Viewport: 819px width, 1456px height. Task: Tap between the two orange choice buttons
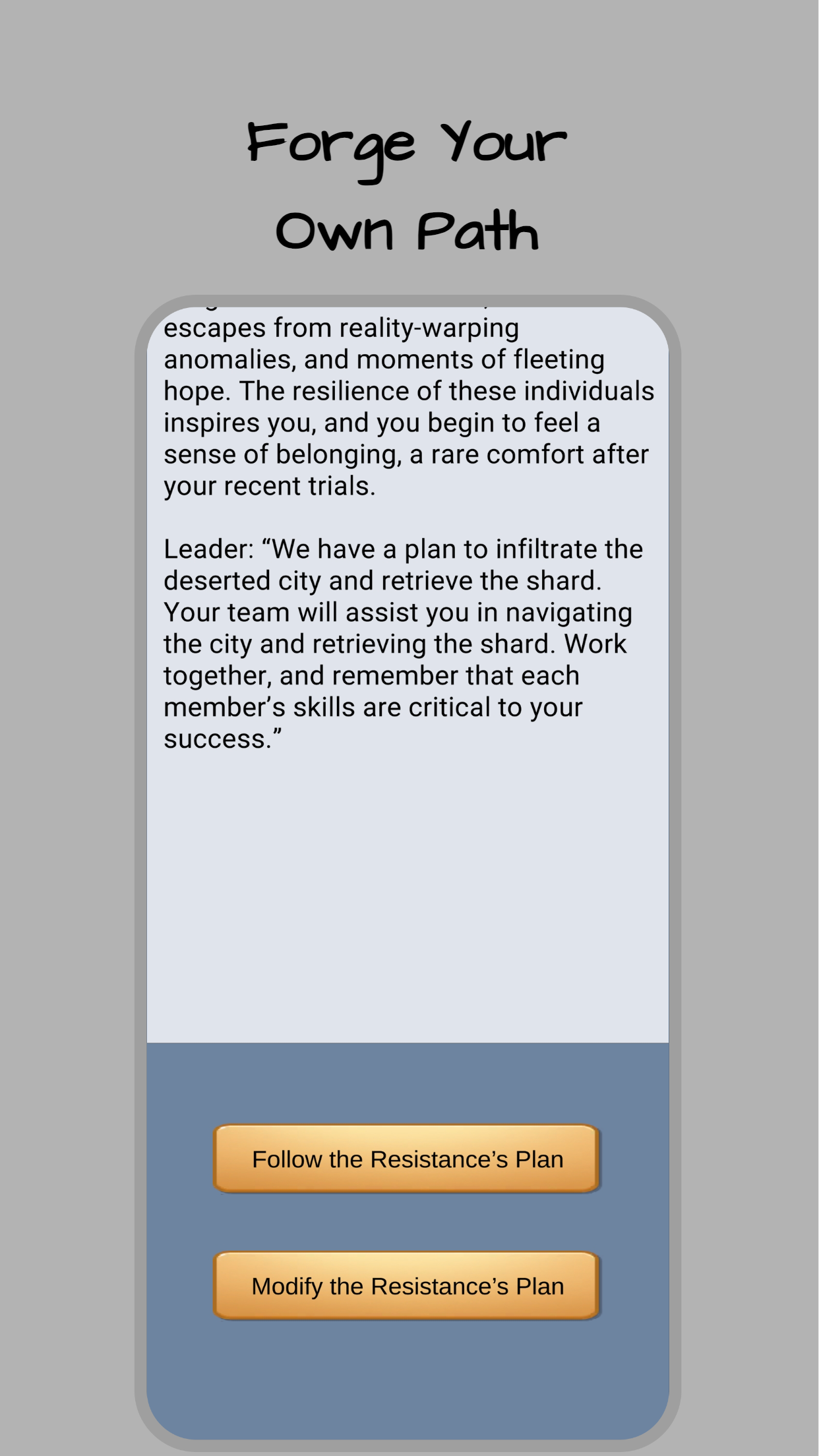click(x=408, y=1223)
